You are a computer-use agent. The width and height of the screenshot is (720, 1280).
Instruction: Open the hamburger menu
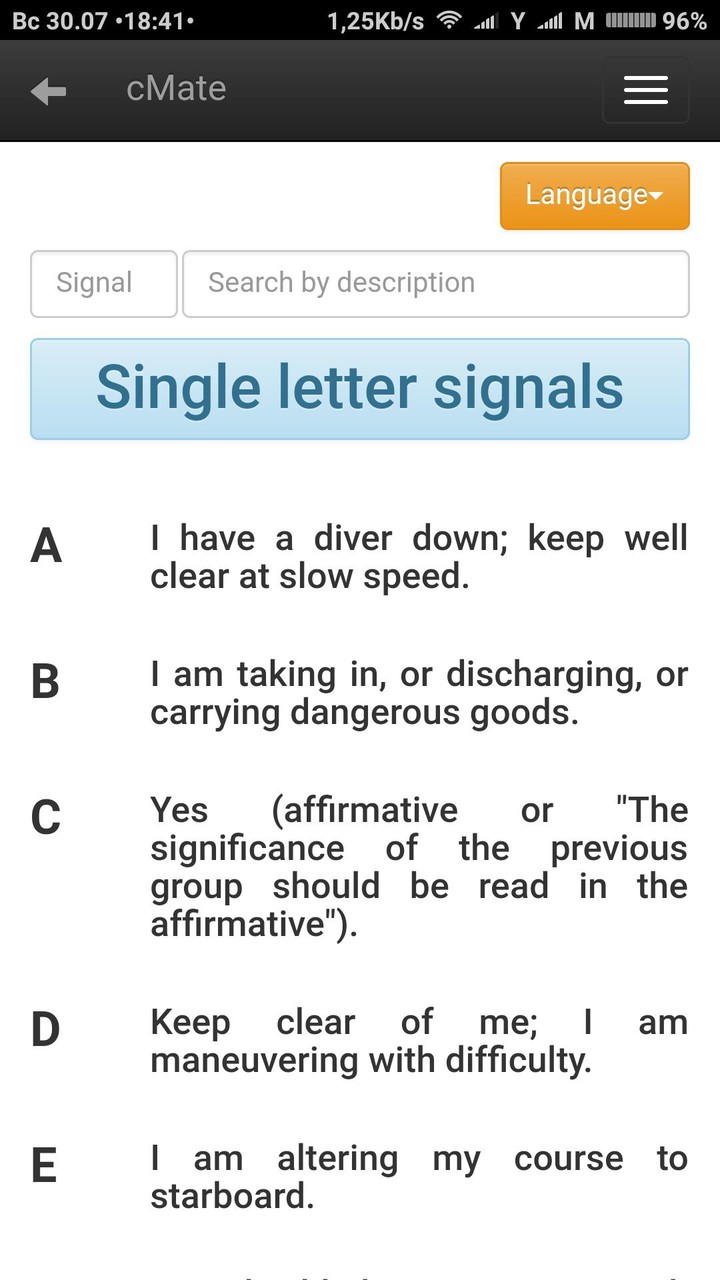coord(645,91)
